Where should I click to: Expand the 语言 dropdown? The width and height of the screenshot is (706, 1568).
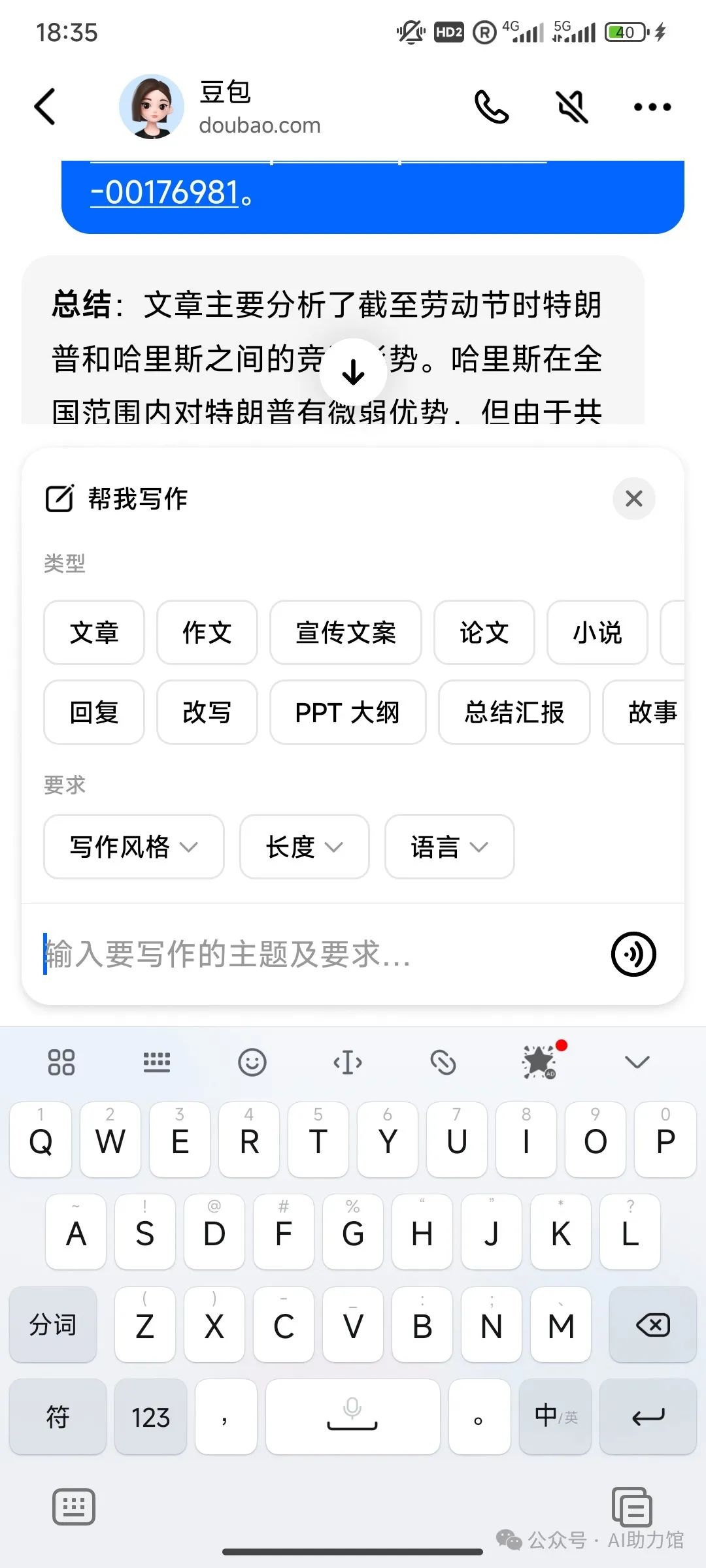click(449, 847)
